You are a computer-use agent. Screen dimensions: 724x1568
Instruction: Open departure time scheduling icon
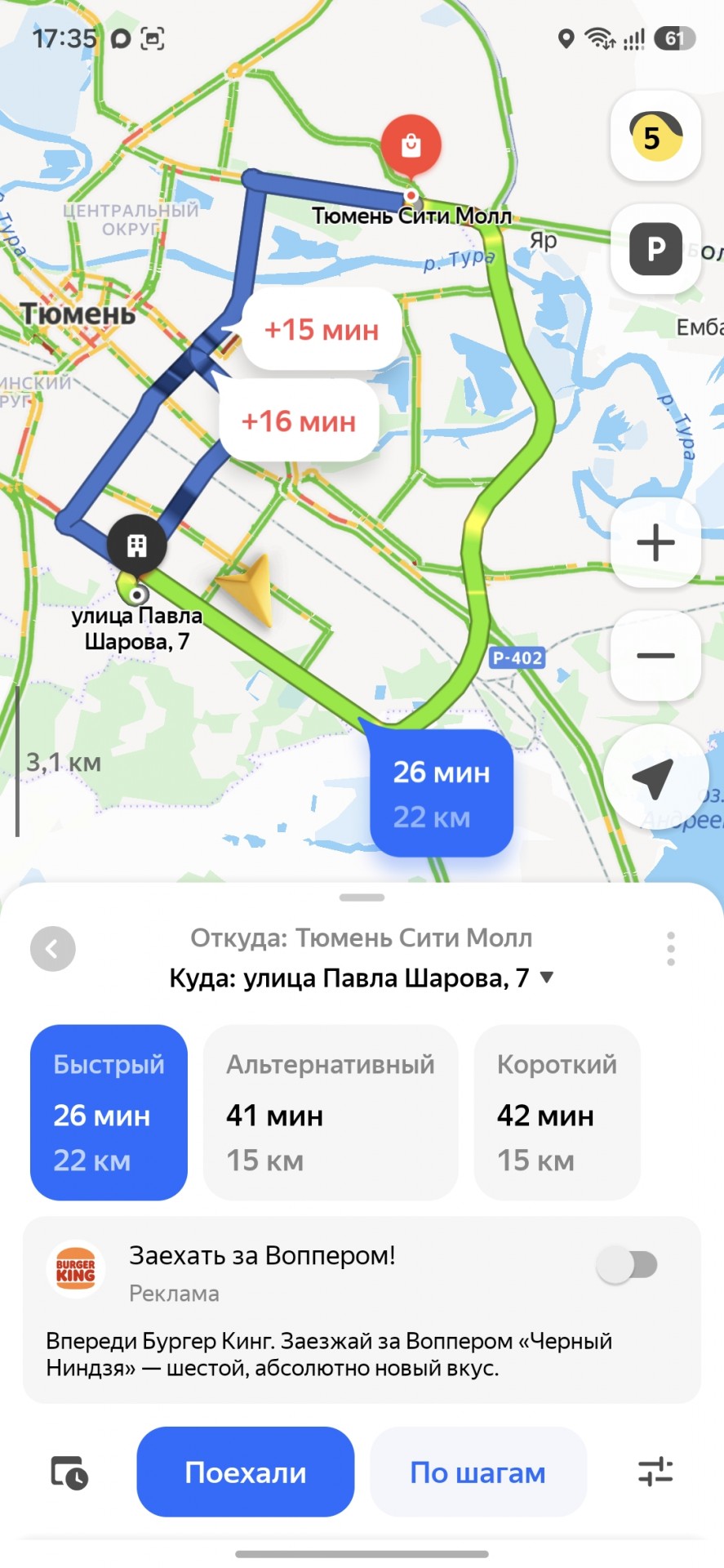point(69,1472)
